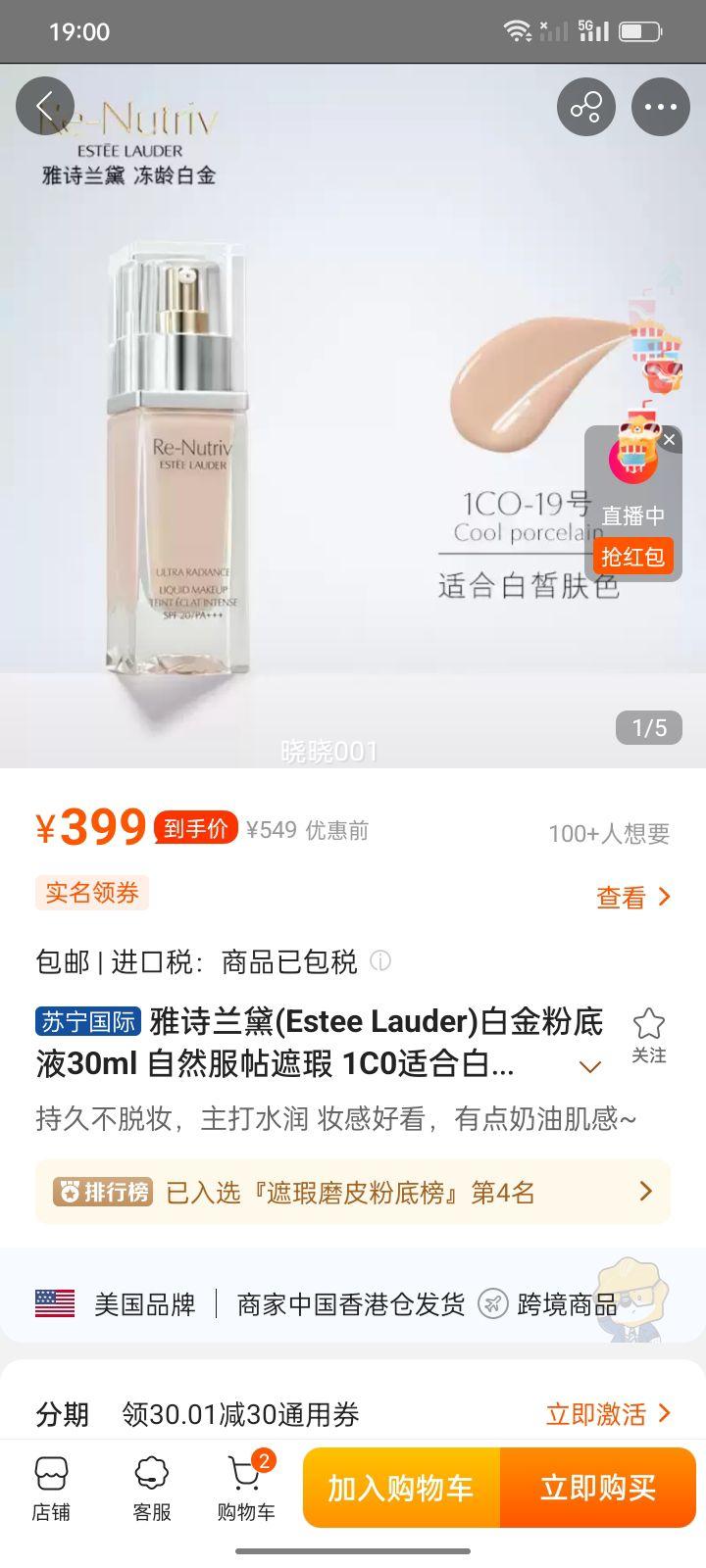The height and width of the screenshot is (1568, 706).
Task: Go back using the back arrow
Action: coord(45,106)
